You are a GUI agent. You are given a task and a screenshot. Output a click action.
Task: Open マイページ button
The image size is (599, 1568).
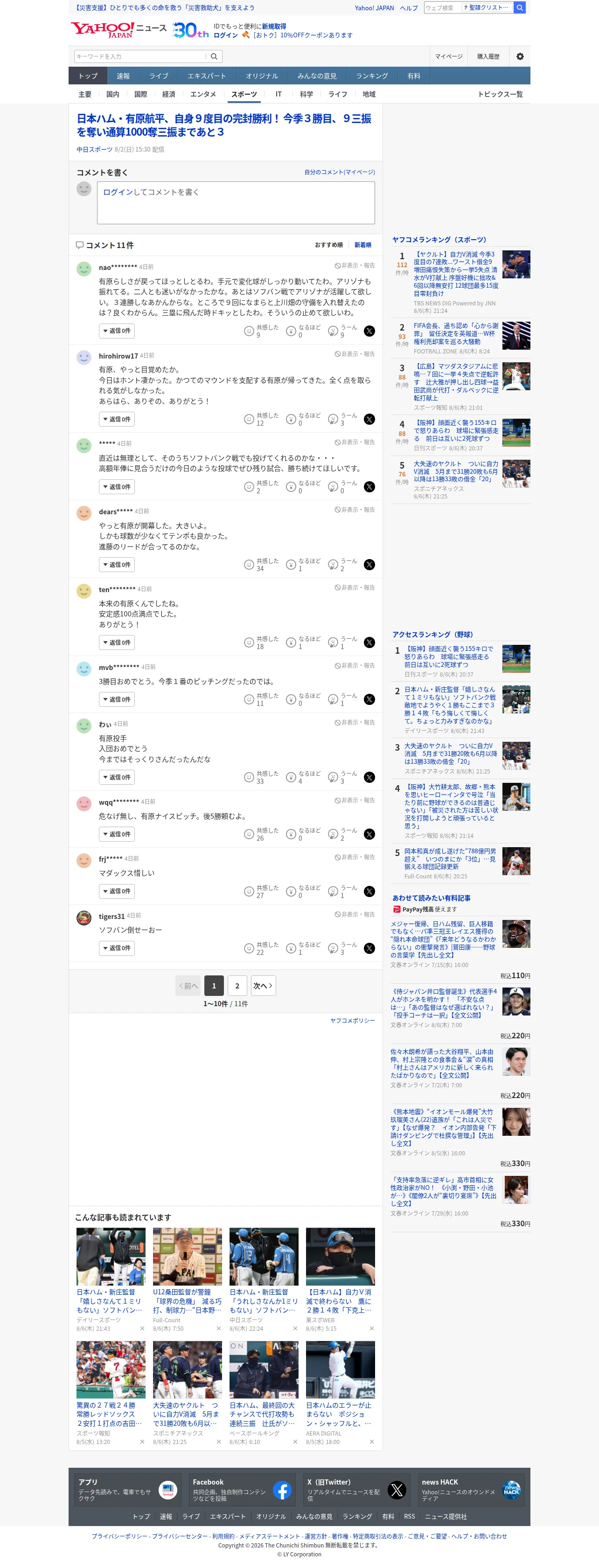449,56
